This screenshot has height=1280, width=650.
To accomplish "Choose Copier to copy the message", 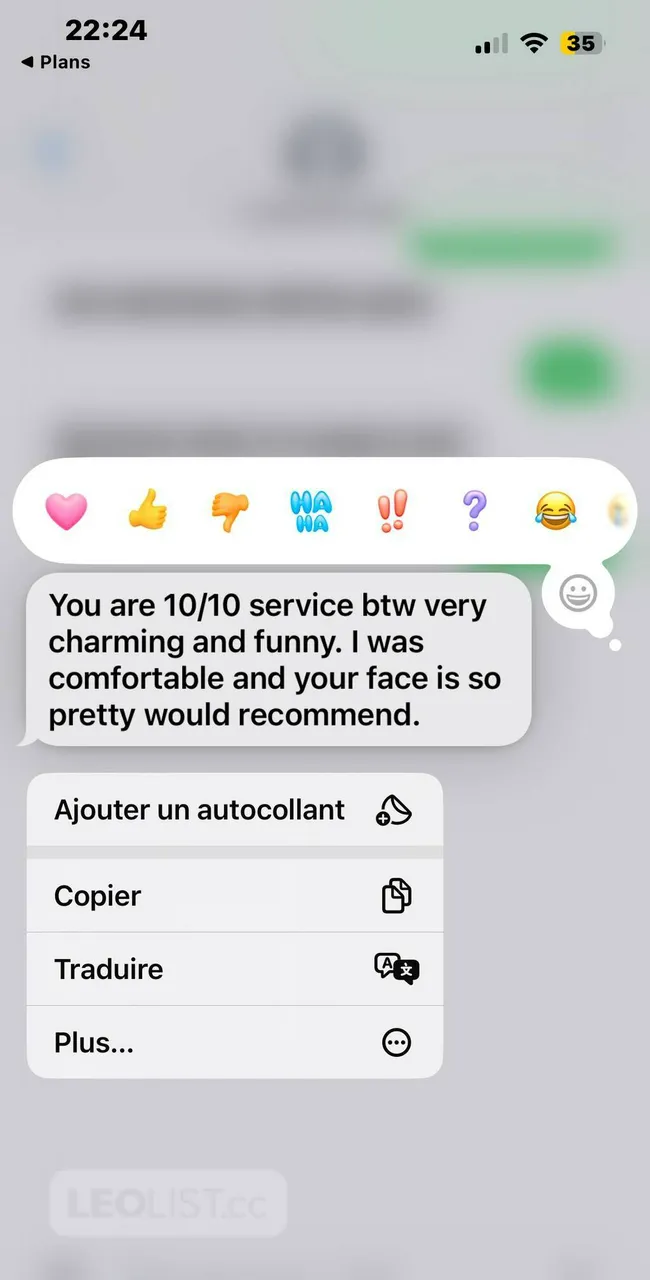I will tap(234, 896).
